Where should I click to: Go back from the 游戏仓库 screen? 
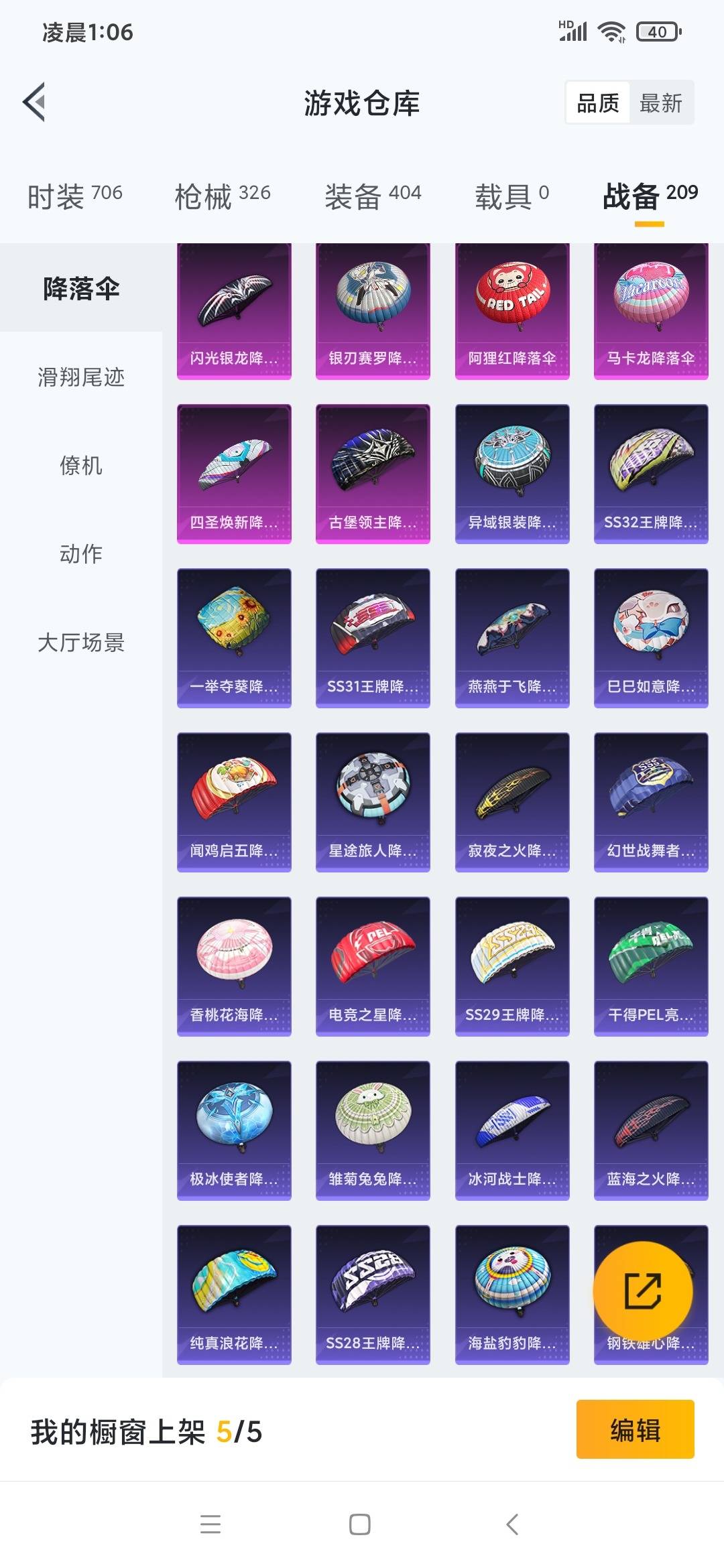(35, 103)
